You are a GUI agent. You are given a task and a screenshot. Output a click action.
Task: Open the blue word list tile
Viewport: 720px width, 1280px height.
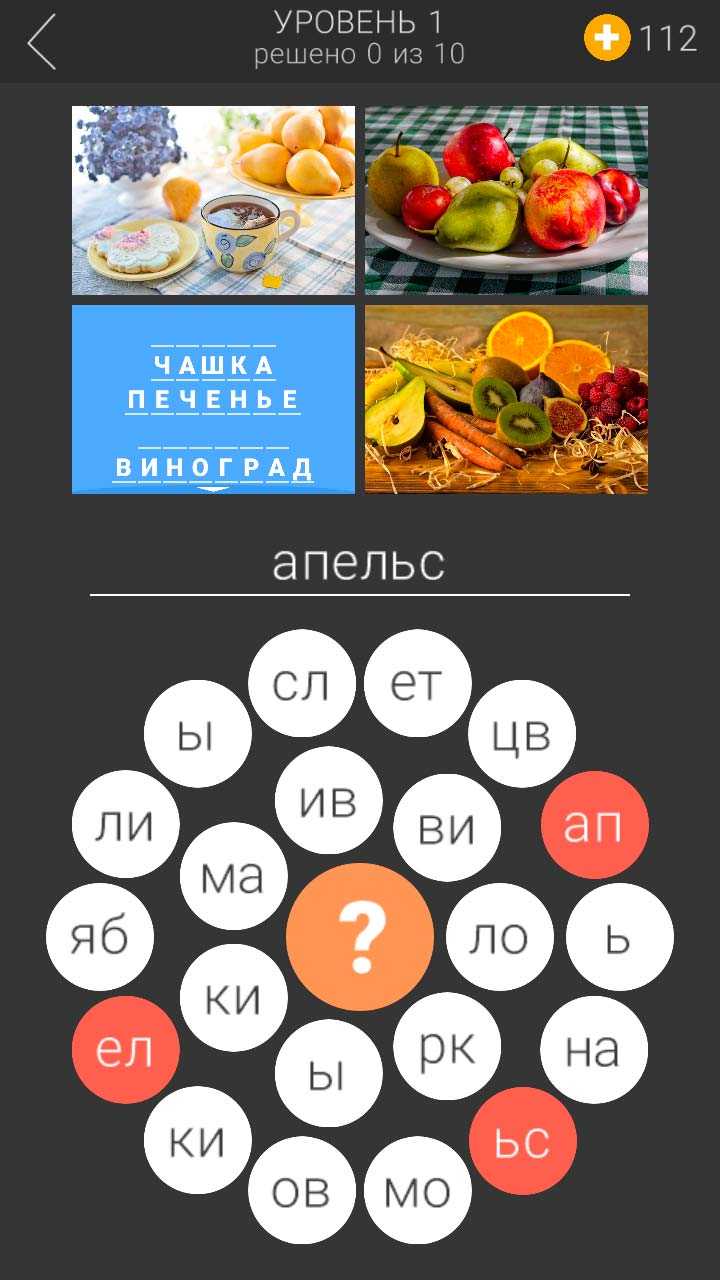point(213,399)
